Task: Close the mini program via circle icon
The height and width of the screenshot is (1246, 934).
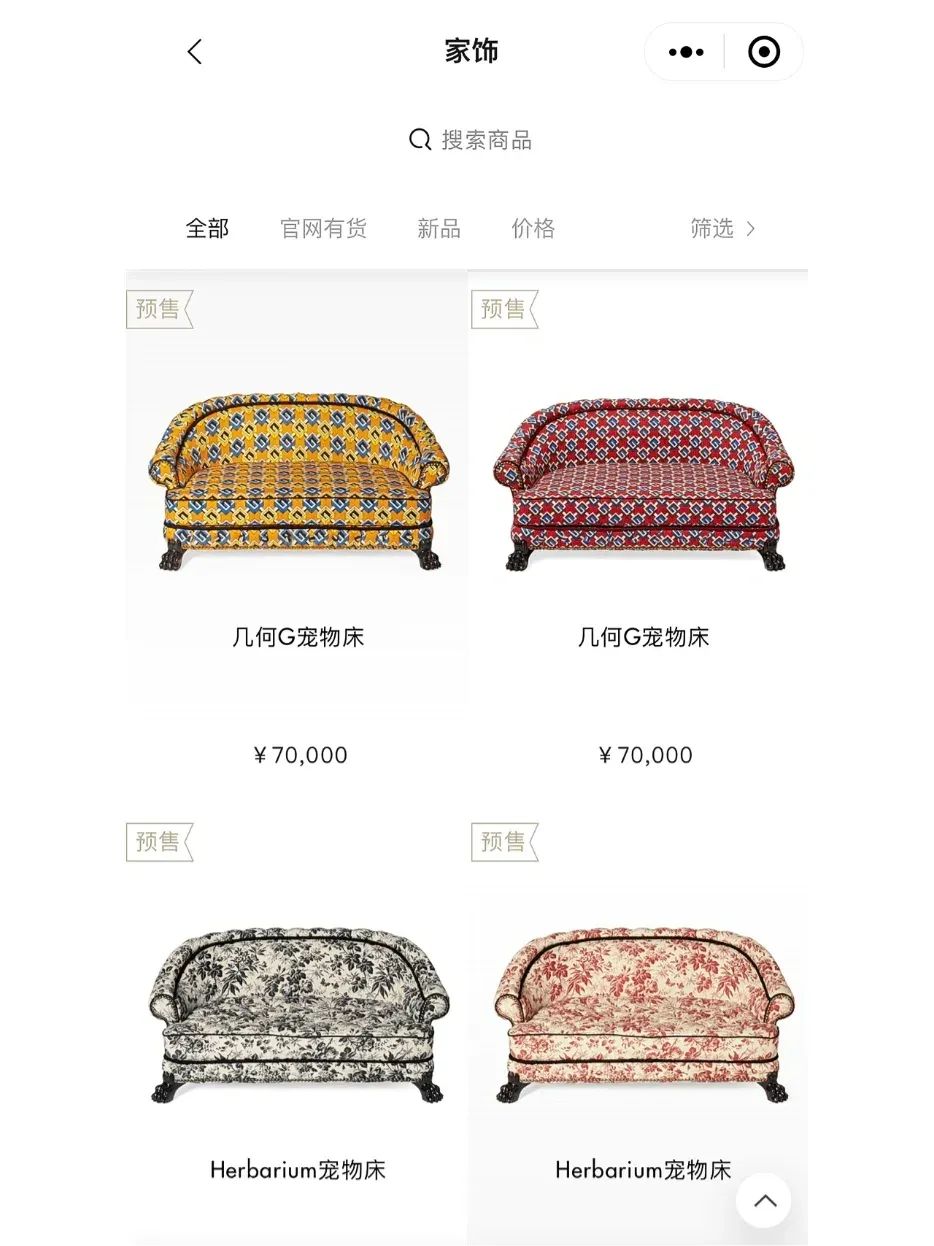Action: click(764, 52)
